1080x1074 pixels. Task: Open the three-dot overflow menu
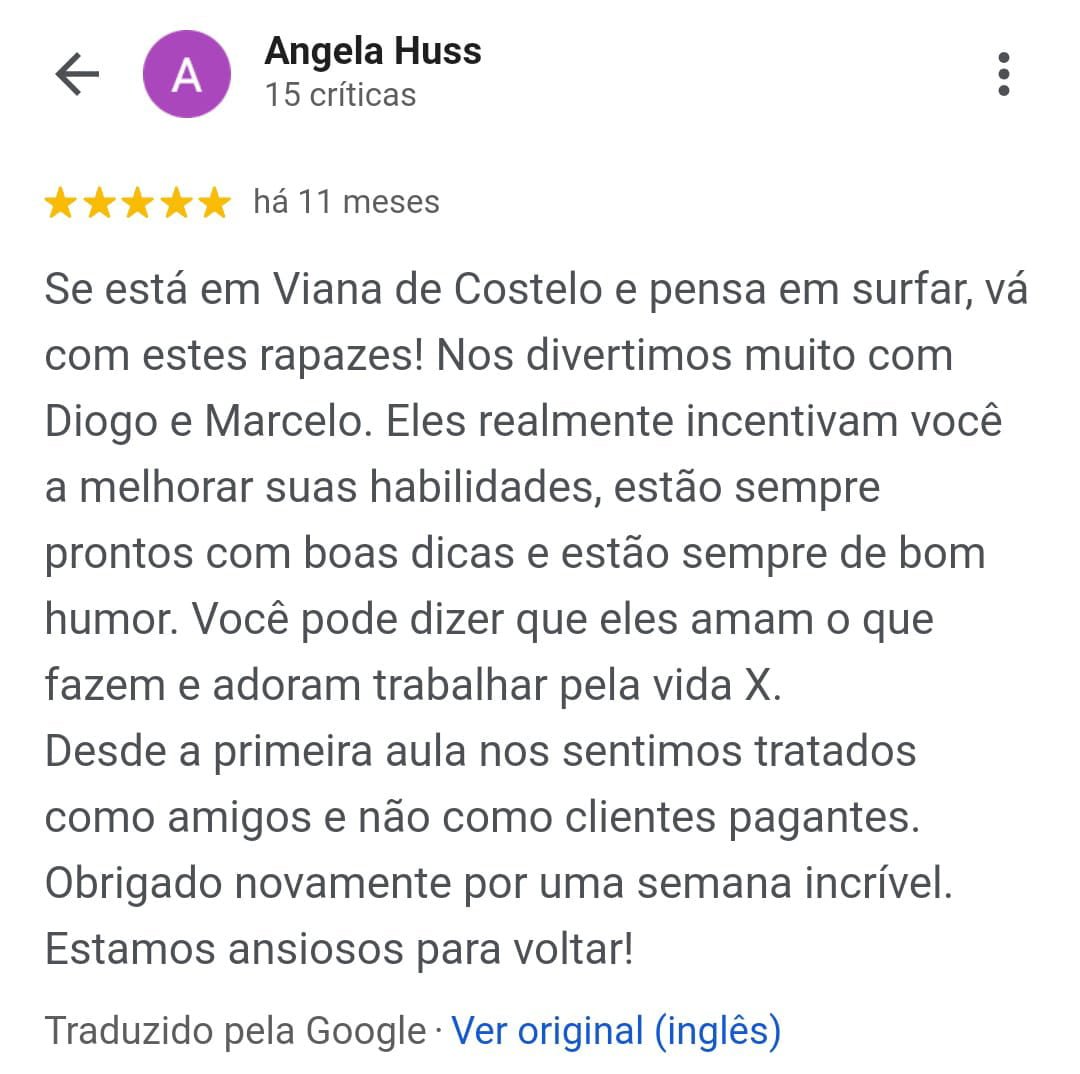tap(1003, 75)
